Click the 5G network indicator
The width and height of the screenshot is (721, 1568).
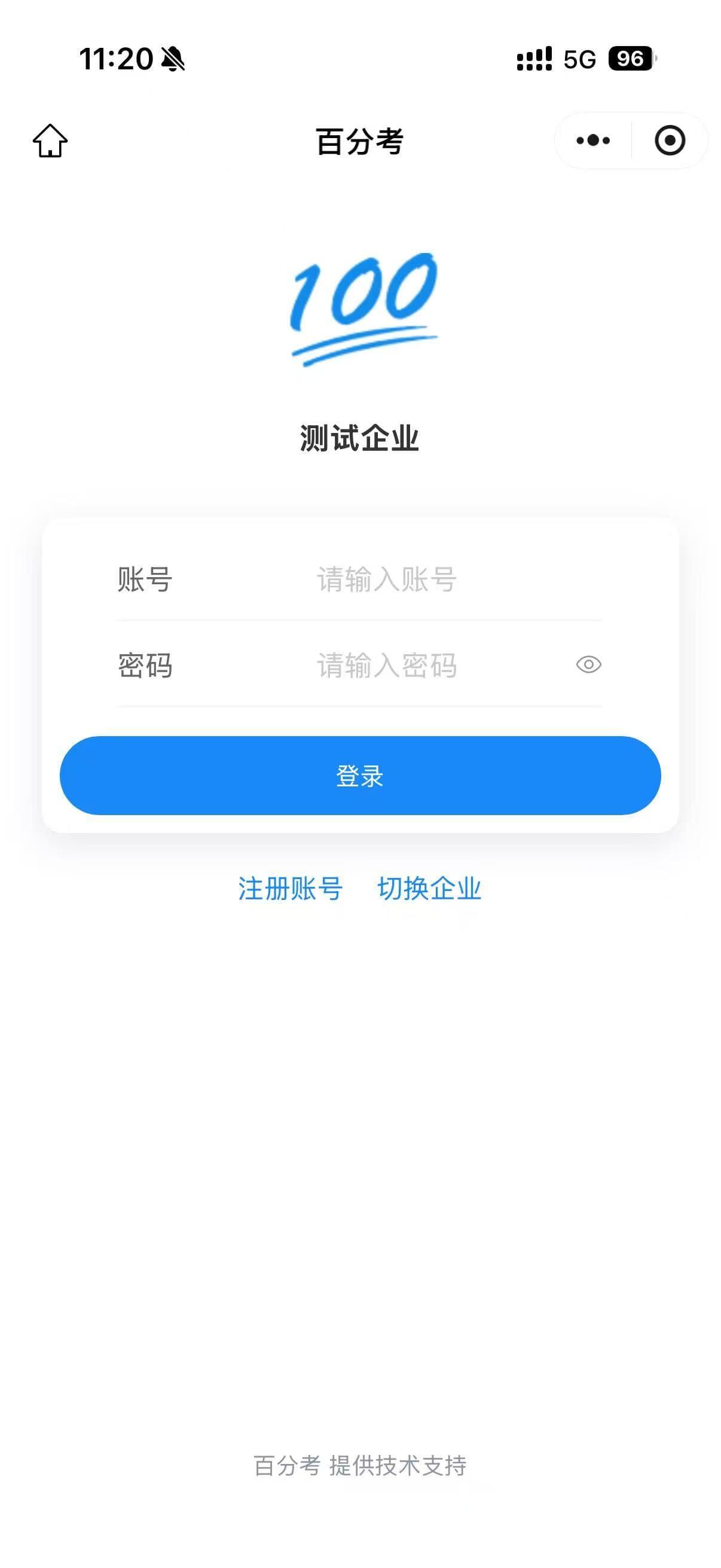point(579,59)
